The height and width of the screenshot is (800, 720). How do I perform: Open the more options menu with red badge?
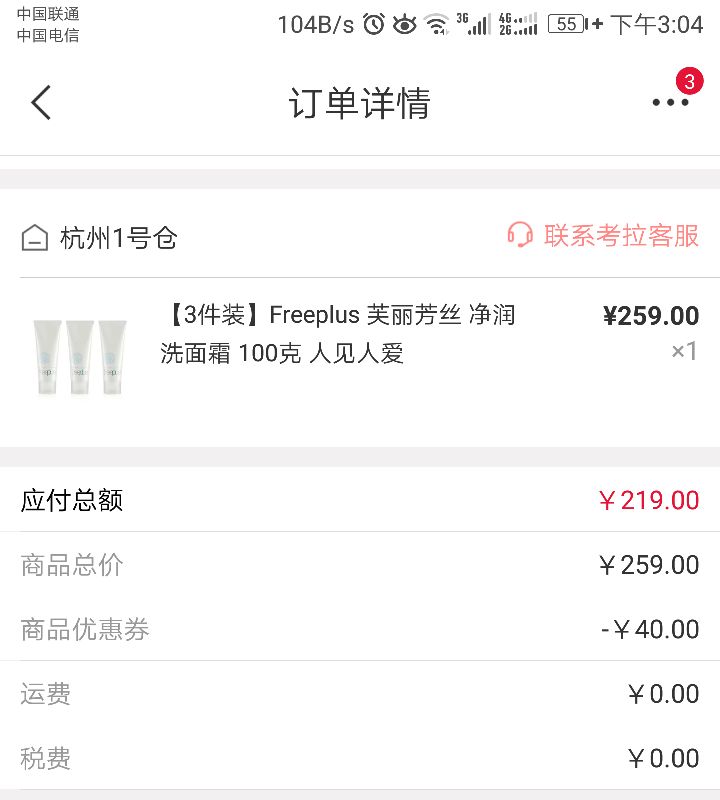(x=669, y=102)
